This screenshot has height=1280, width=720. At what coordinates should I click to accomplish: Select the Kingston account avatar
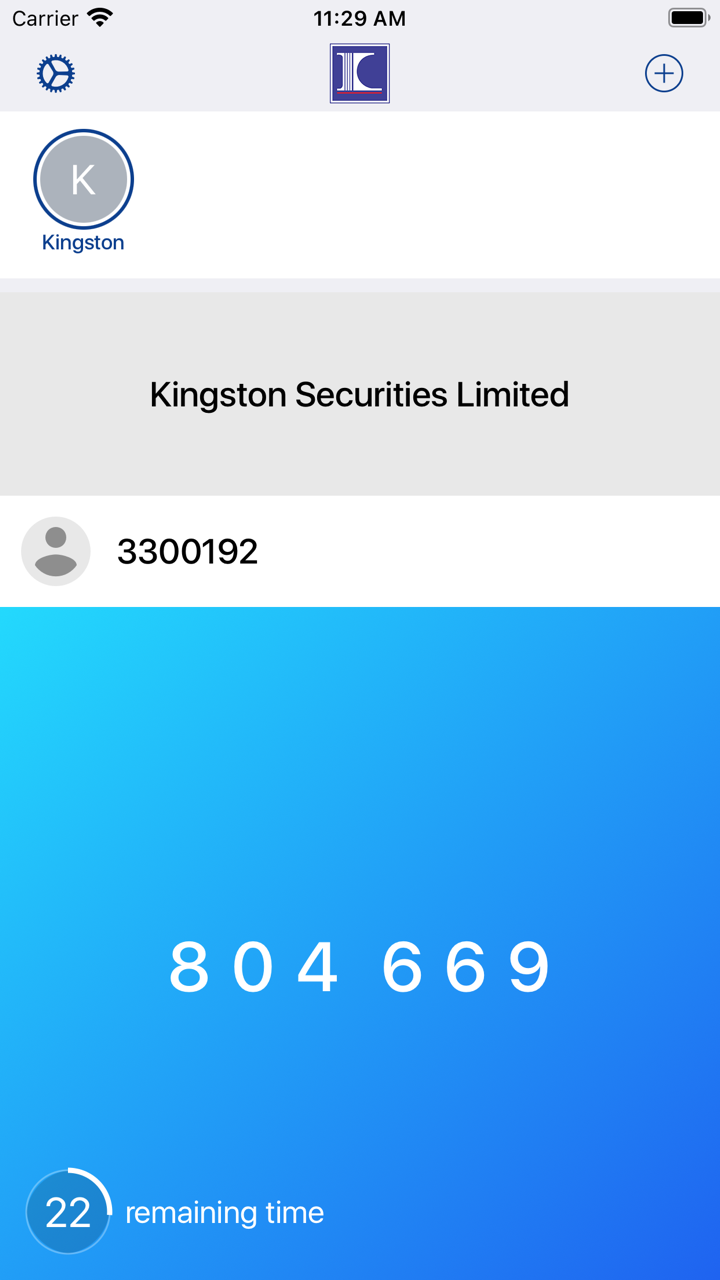pyautogui.click(x=83, y=180)
